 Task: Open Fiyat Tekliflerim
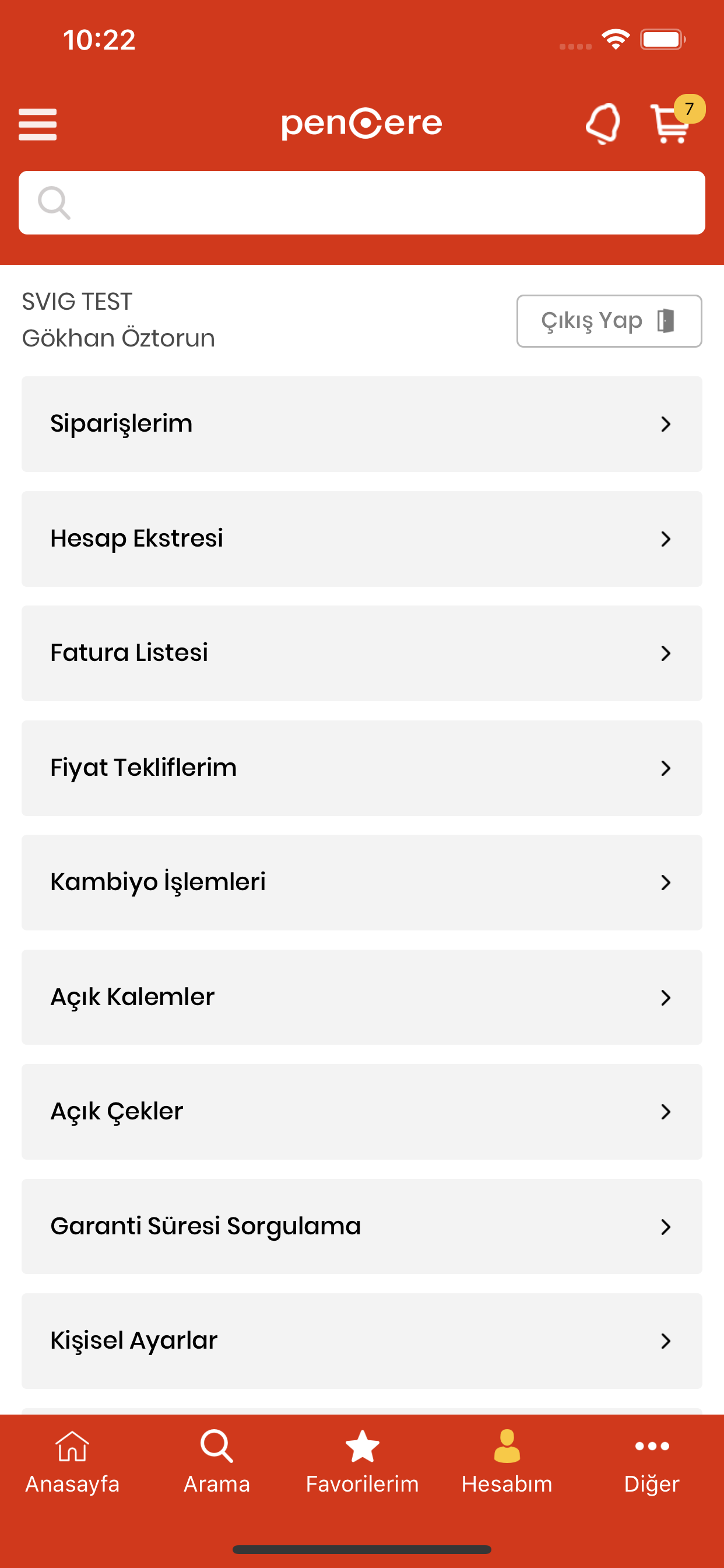click(x=362, y=768)
